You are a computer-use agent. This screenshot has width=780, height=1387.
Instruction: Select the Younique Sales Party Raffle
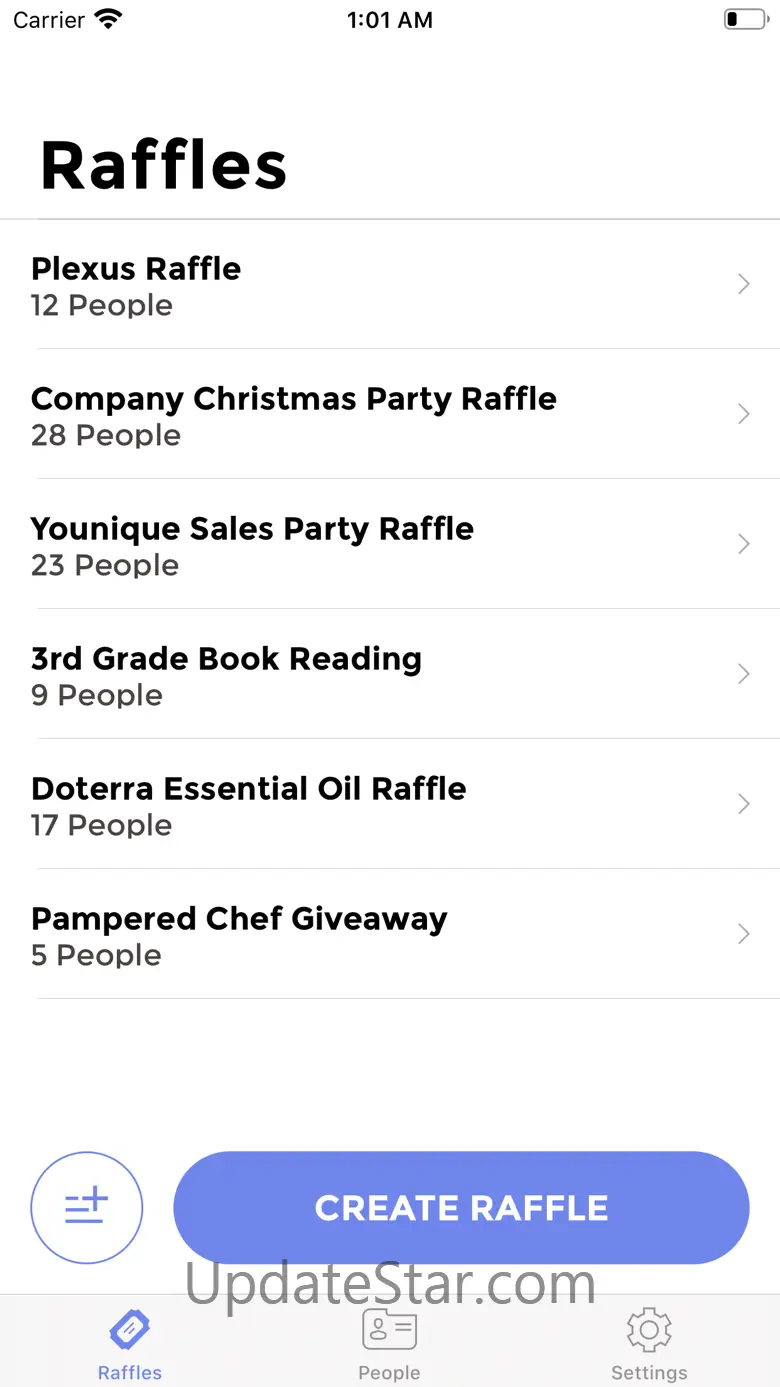click(390, 545)
